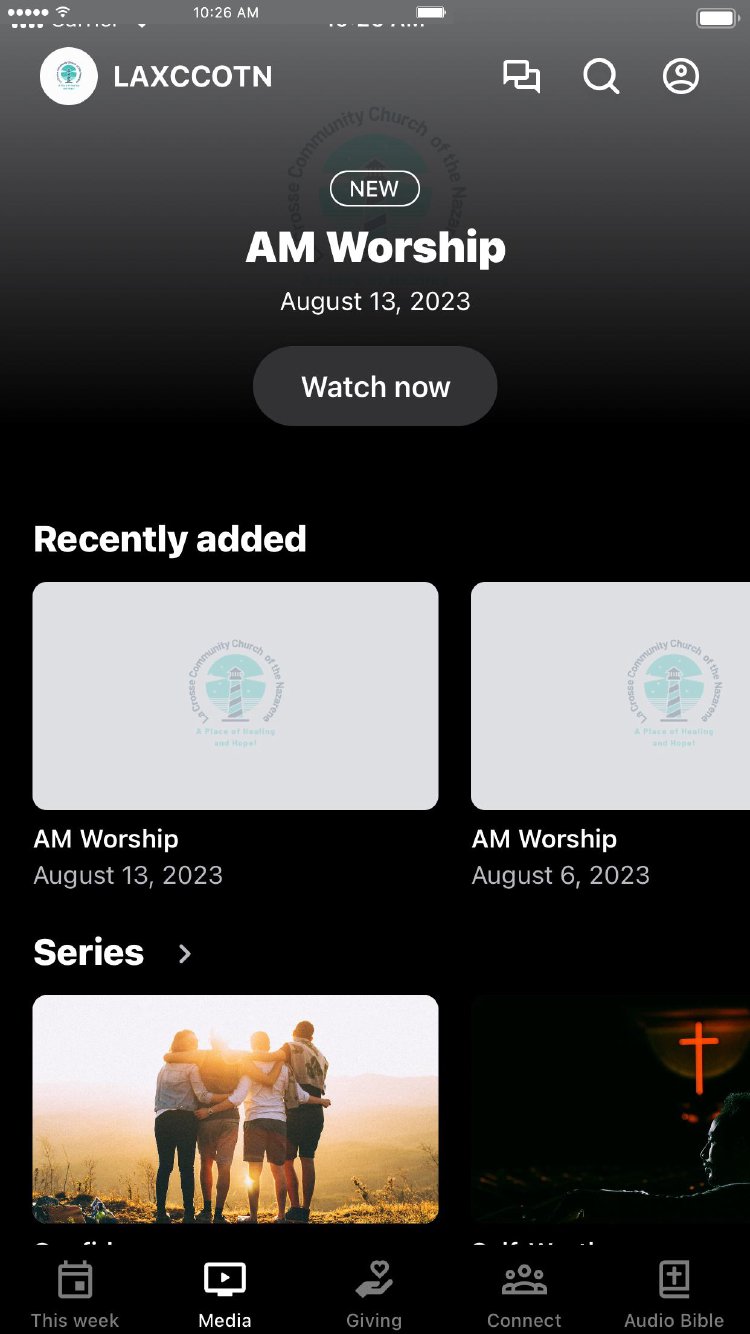Expand the Series section chevron
This screenshot has height=1334, width=750.
point(184,954)
